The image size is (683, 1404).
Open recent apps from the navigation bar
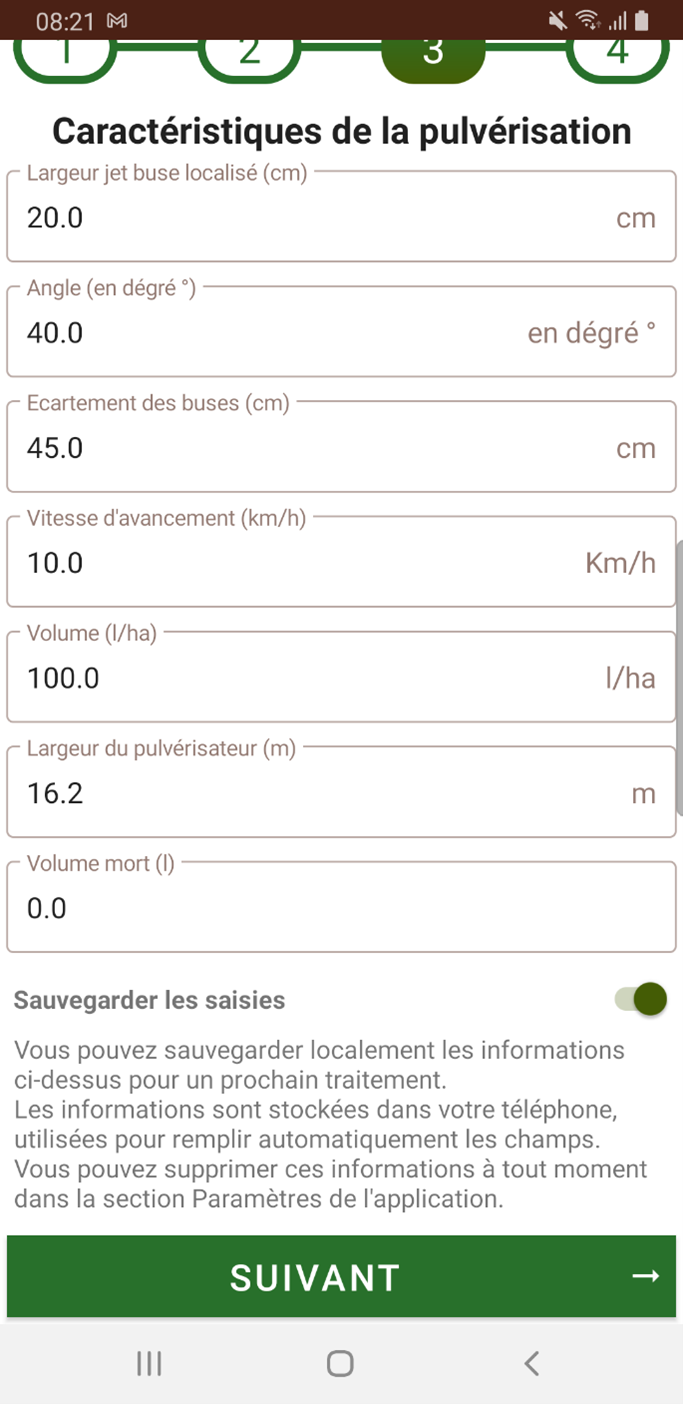(x=149, y=1363)
